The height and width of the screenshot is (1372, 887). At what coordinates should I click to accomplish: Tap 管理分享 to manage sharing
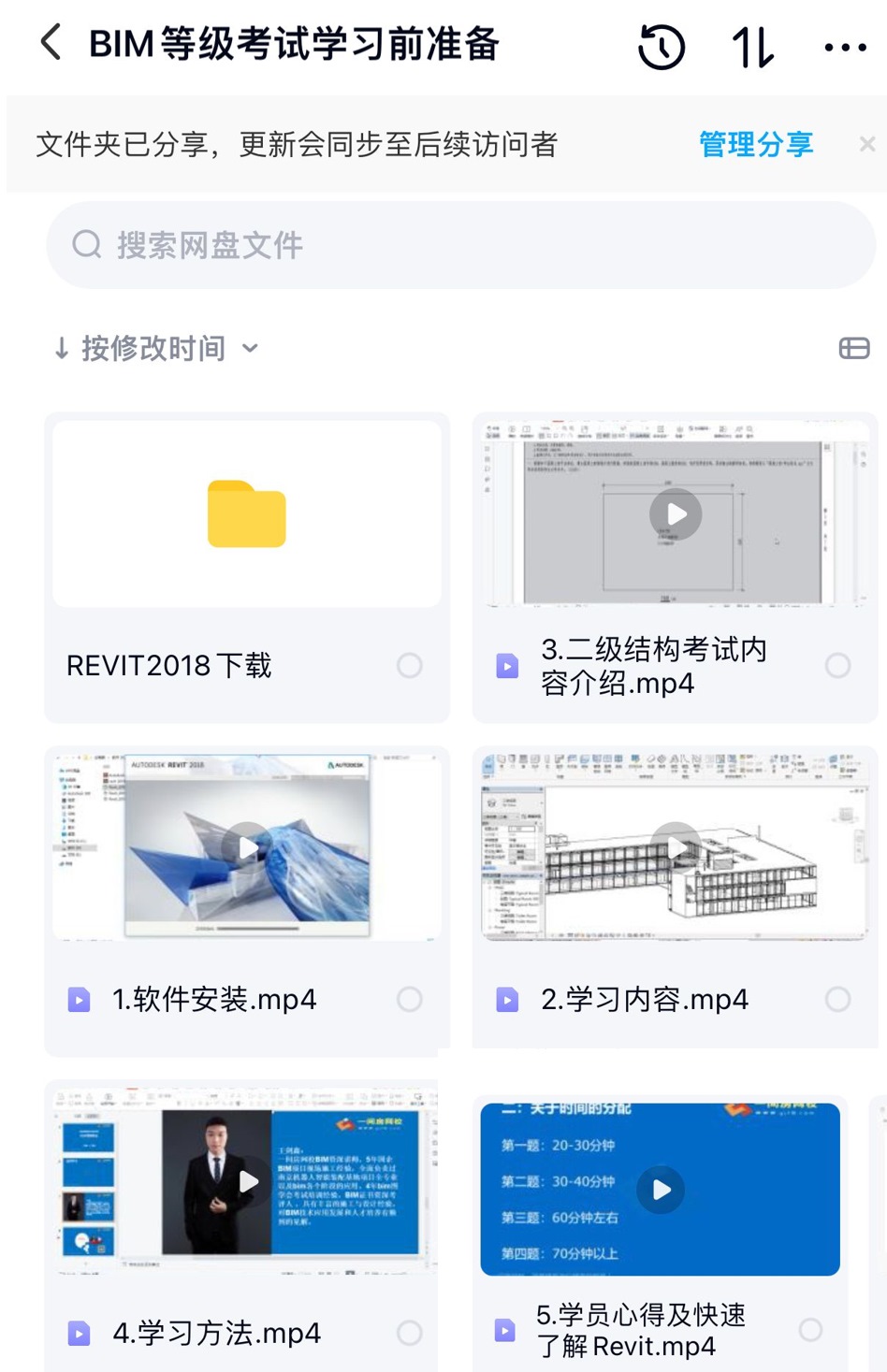coord(756,144)
